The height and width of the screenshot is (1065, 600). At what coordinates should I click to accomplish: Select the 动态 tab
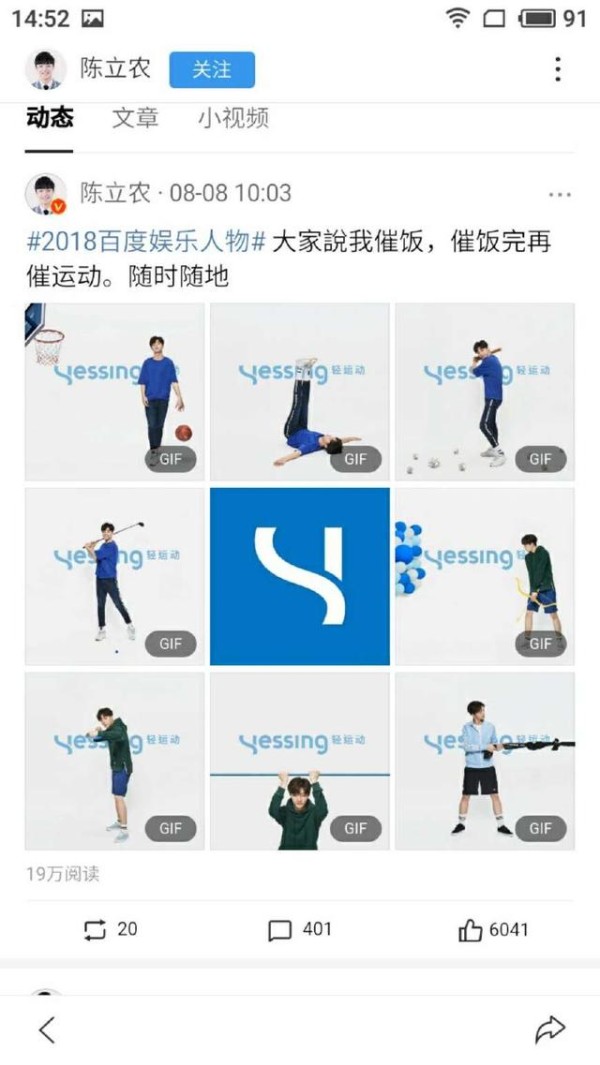click(50, 118)
